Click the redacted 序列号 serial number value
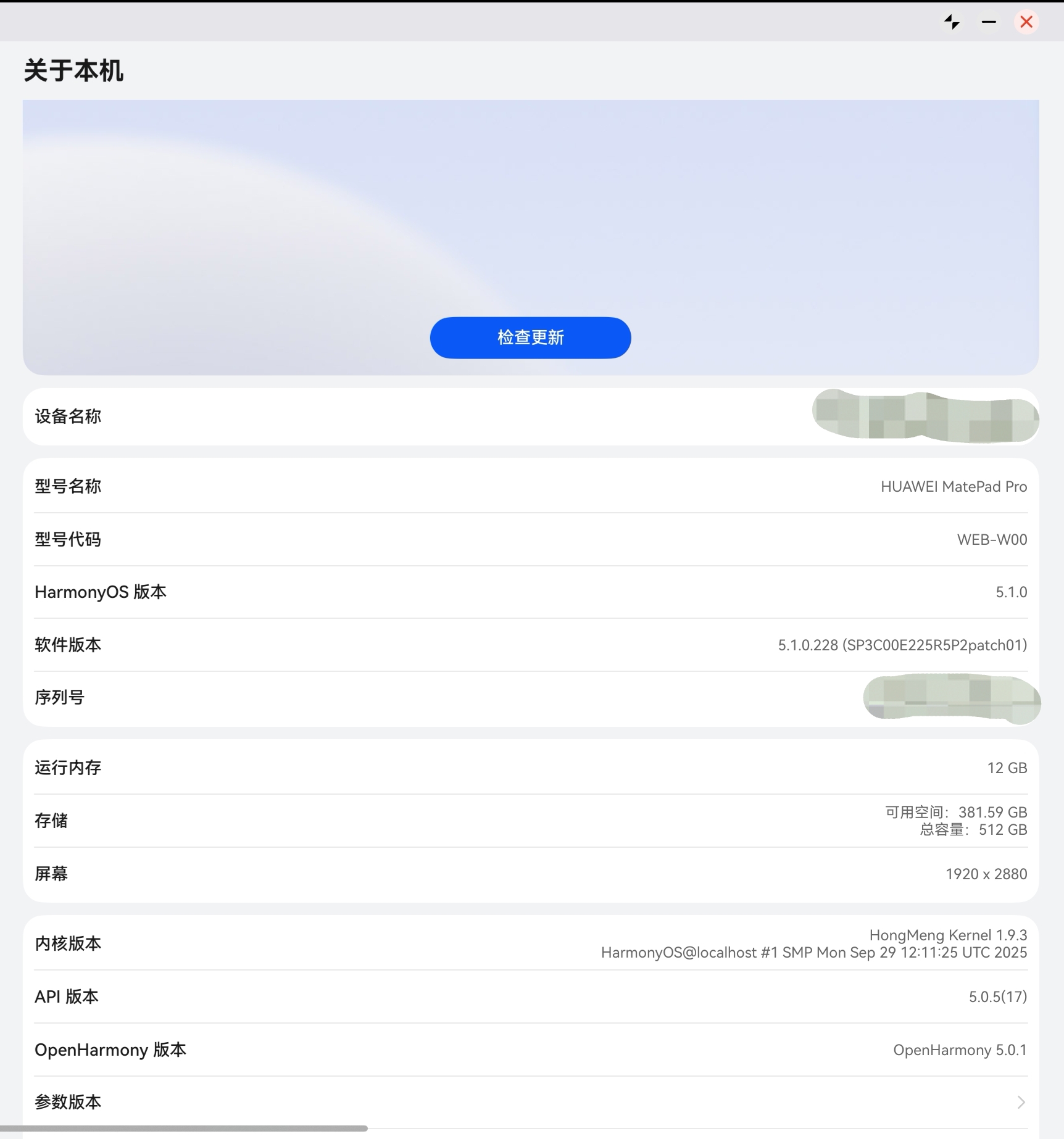Viewport: 1064px width, 1139px height. (x=950, y=698)
